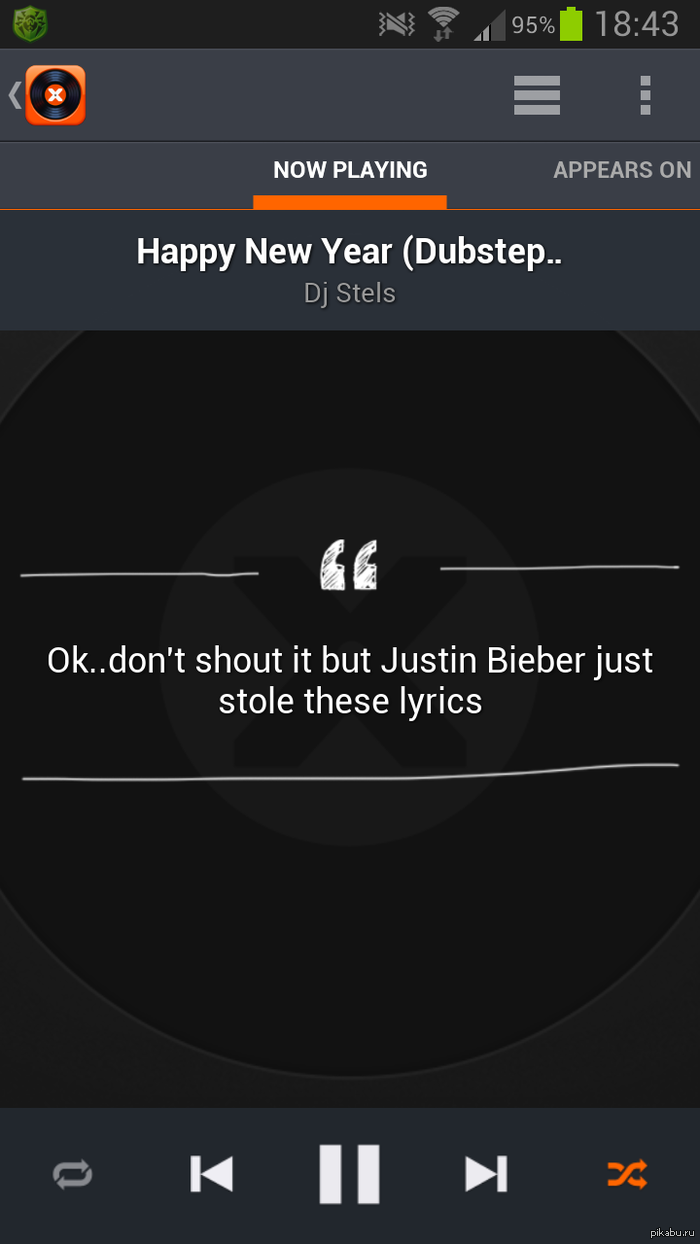Select the Now Playing tab

[x=350, y=170]
